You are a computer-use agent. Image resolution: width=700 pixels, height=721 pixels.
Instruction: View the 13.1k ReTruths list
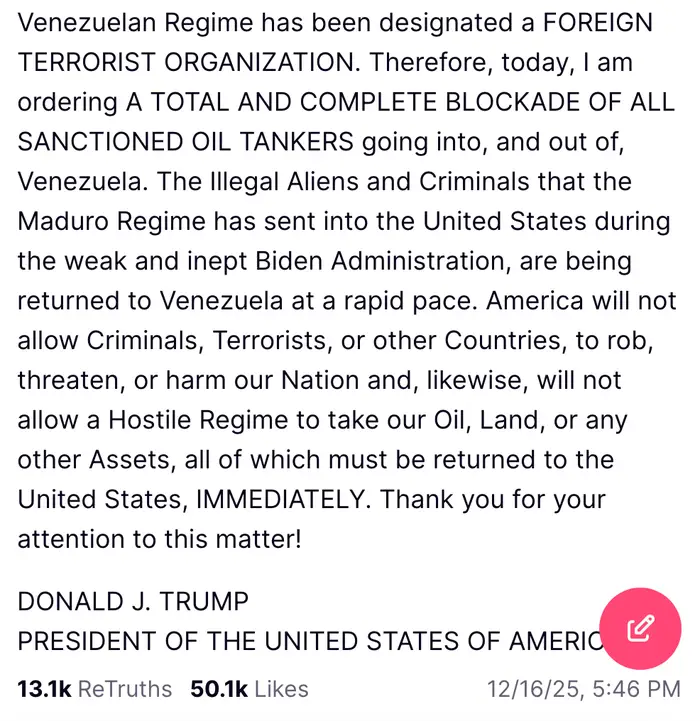point(95,689)
